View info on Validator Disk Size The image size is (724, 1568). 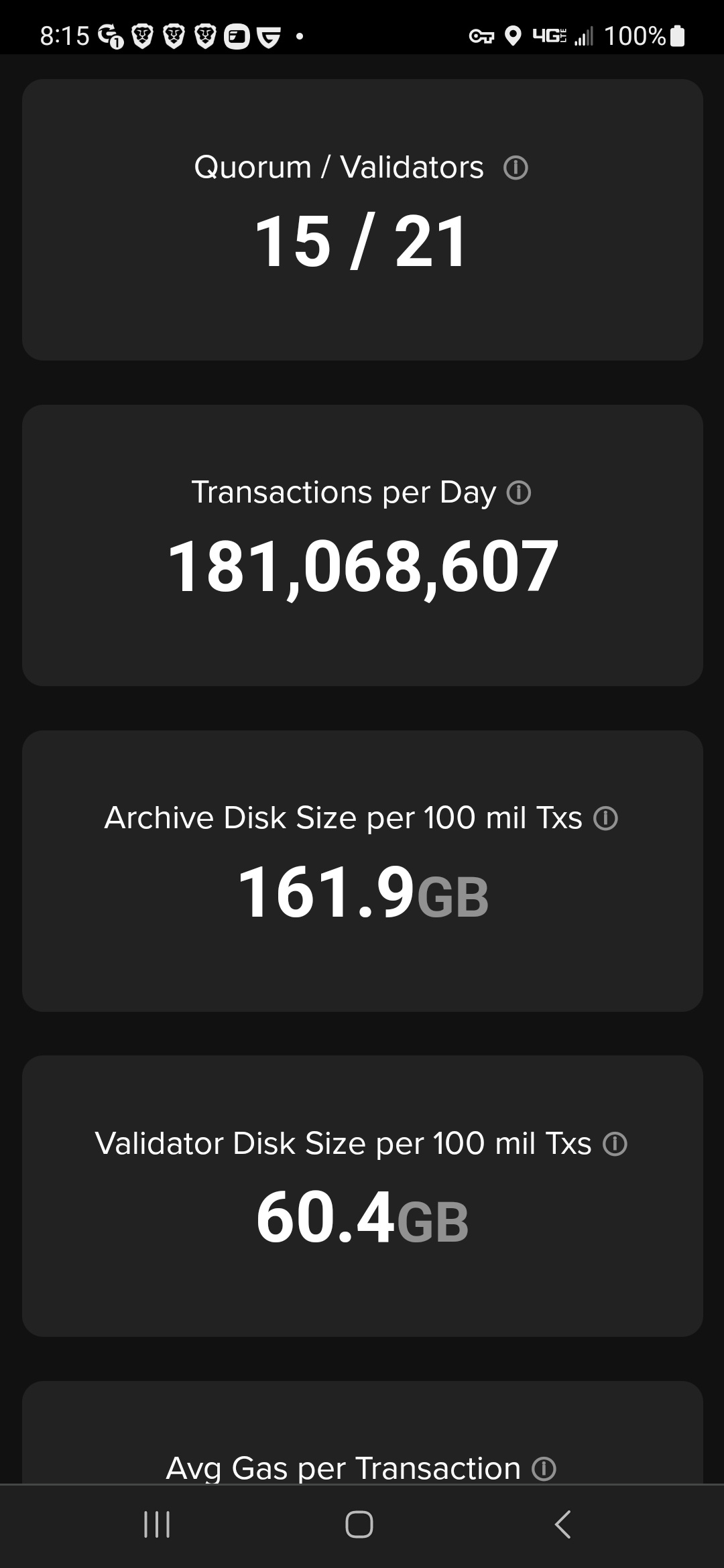click(x=615, y=1144)
